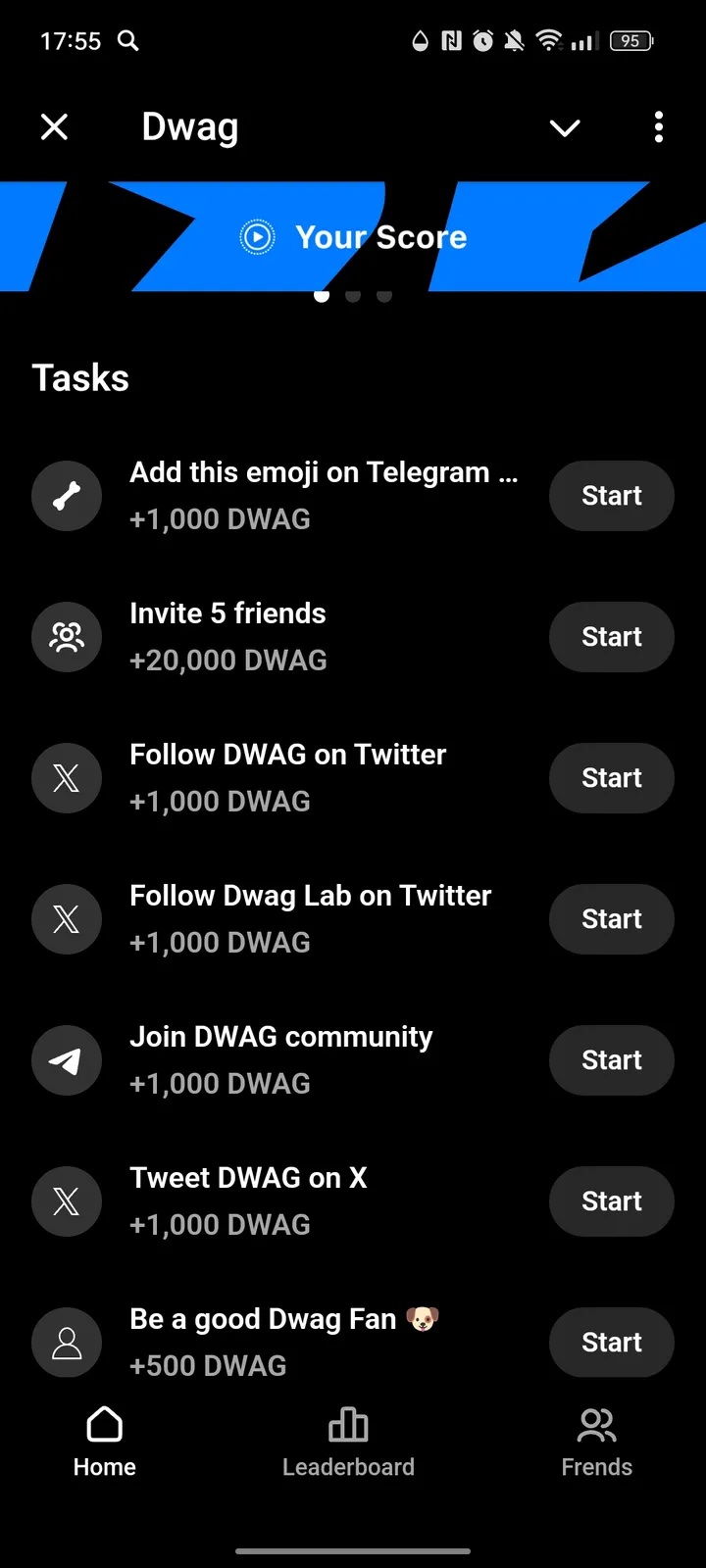706x1568 pixels.
Task: Select the second carousel dot
Action: pyautogui.click(x=353, y=295)
